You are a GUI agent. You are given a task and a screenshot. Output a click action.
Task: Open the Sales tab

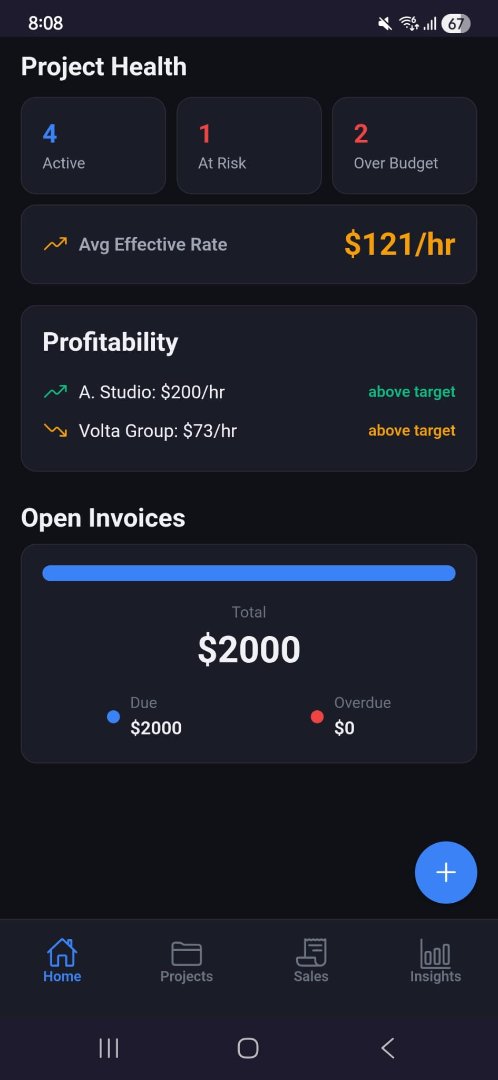[311, 962]
